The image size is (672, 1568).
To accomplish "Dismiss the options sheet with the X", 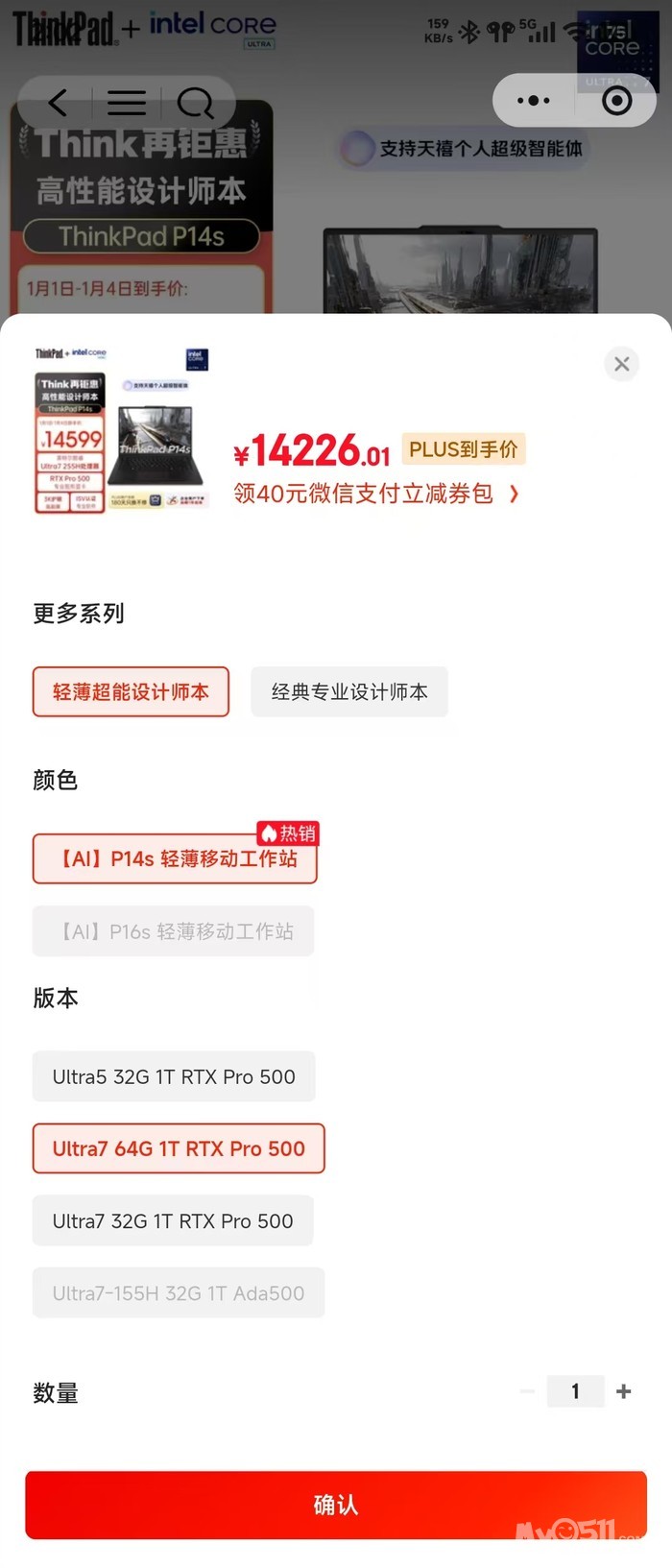I will pyautogui.click(x=621, y=364).
